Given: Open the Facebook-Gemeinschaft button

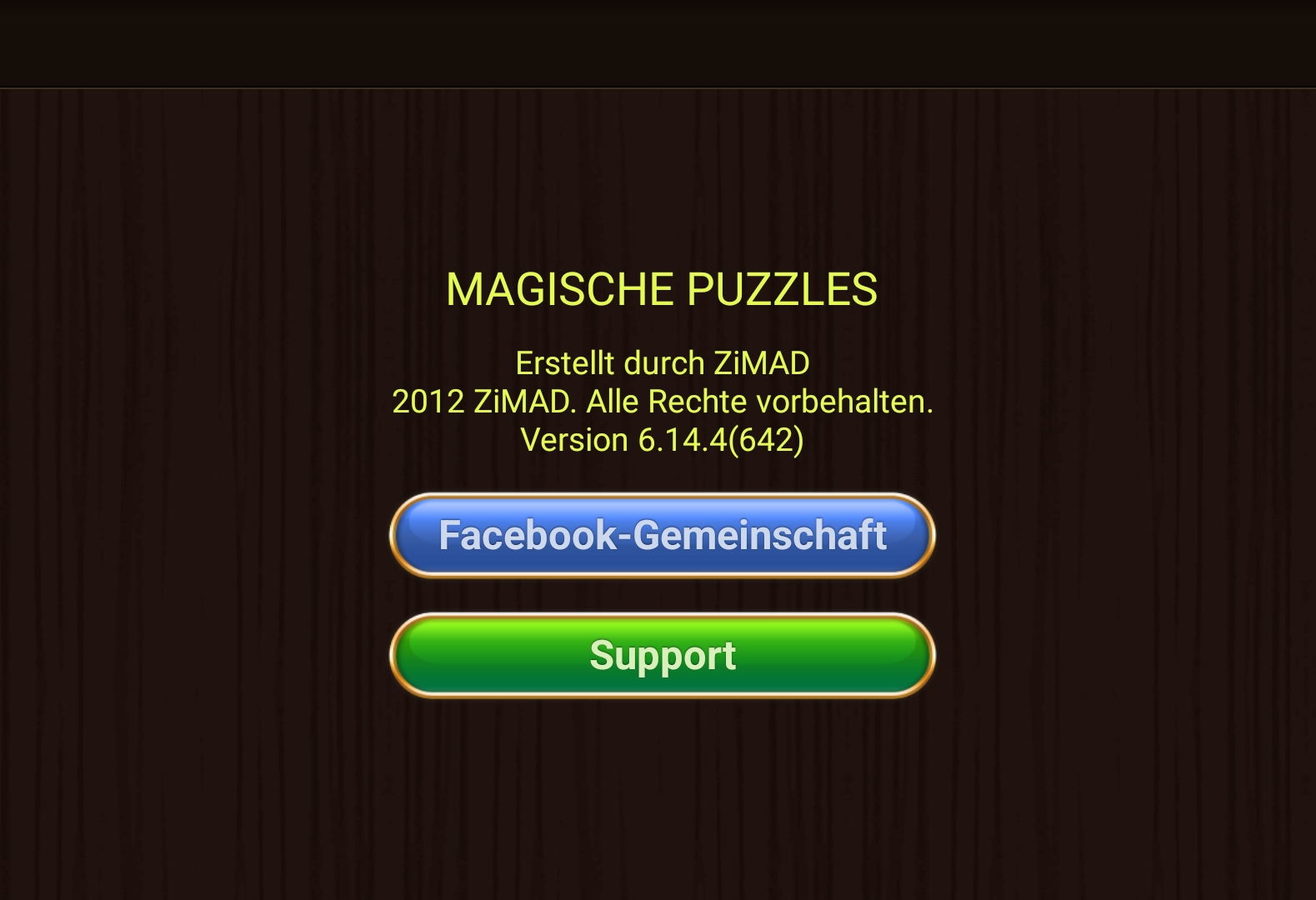Looking at the screenshot, I should [662, 535].
